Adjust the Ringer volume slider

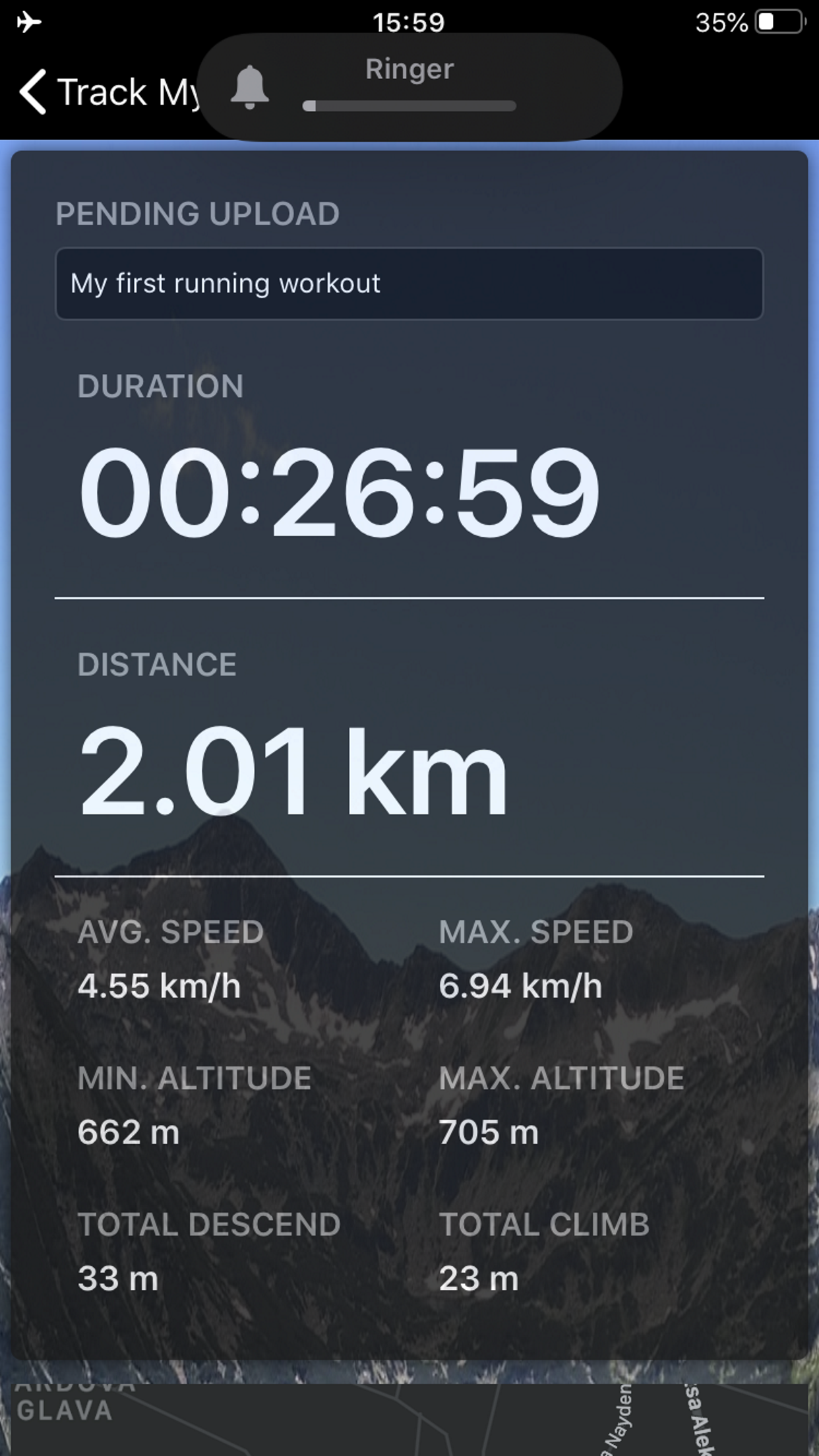[x=409, y=106]
